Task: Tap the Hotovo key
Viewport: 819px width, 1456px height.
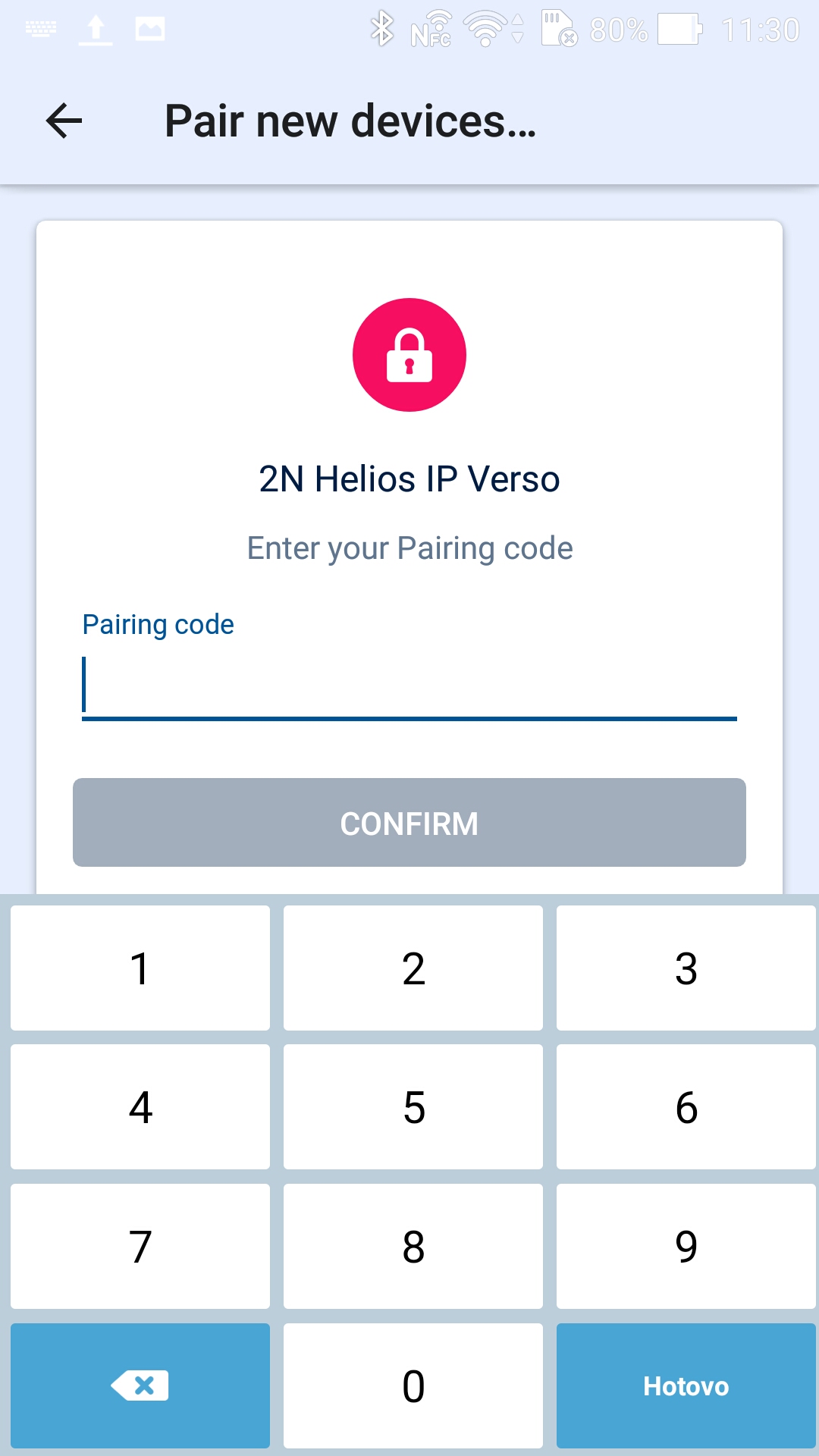Action: point(686,1386)
